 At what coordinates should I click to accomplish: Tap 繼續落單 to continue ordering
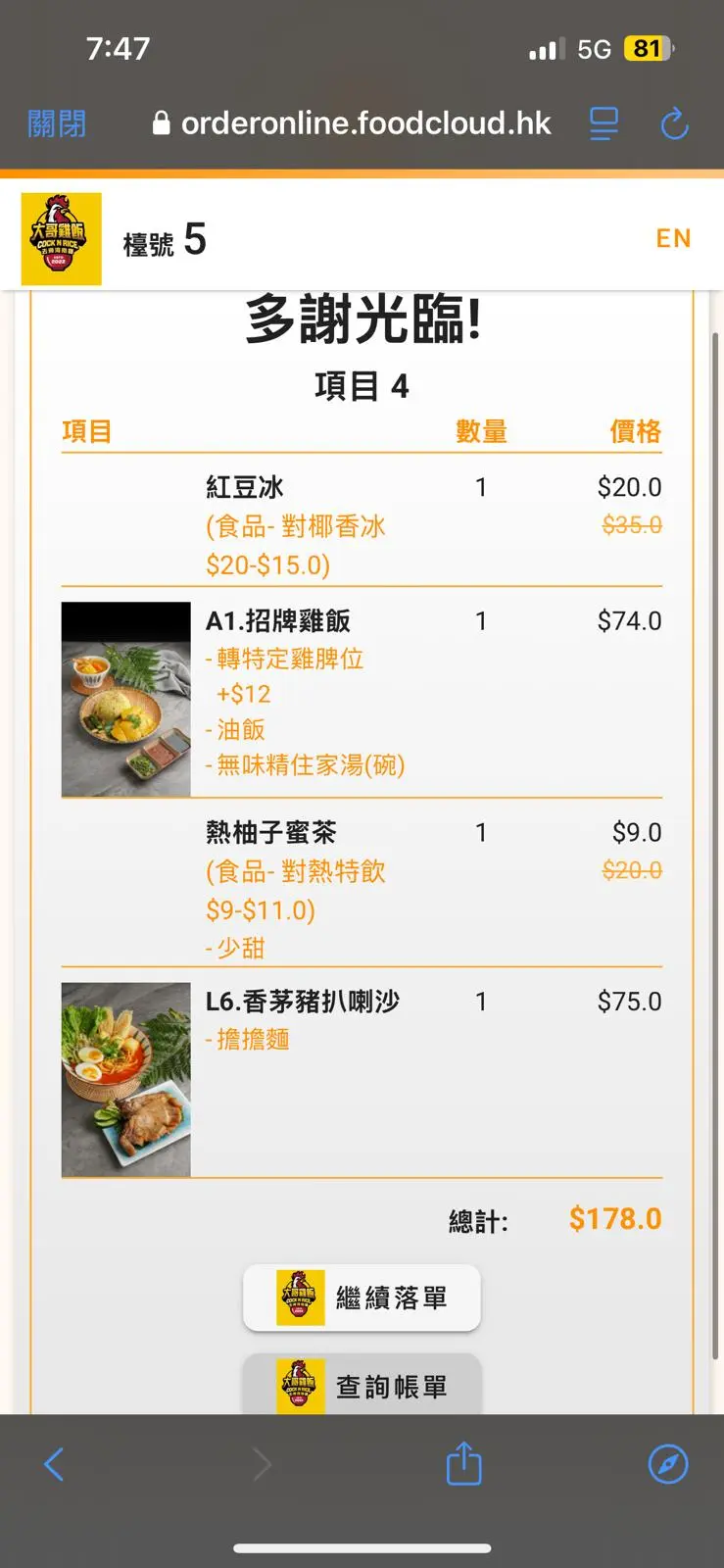click(x=362, y=1298)
